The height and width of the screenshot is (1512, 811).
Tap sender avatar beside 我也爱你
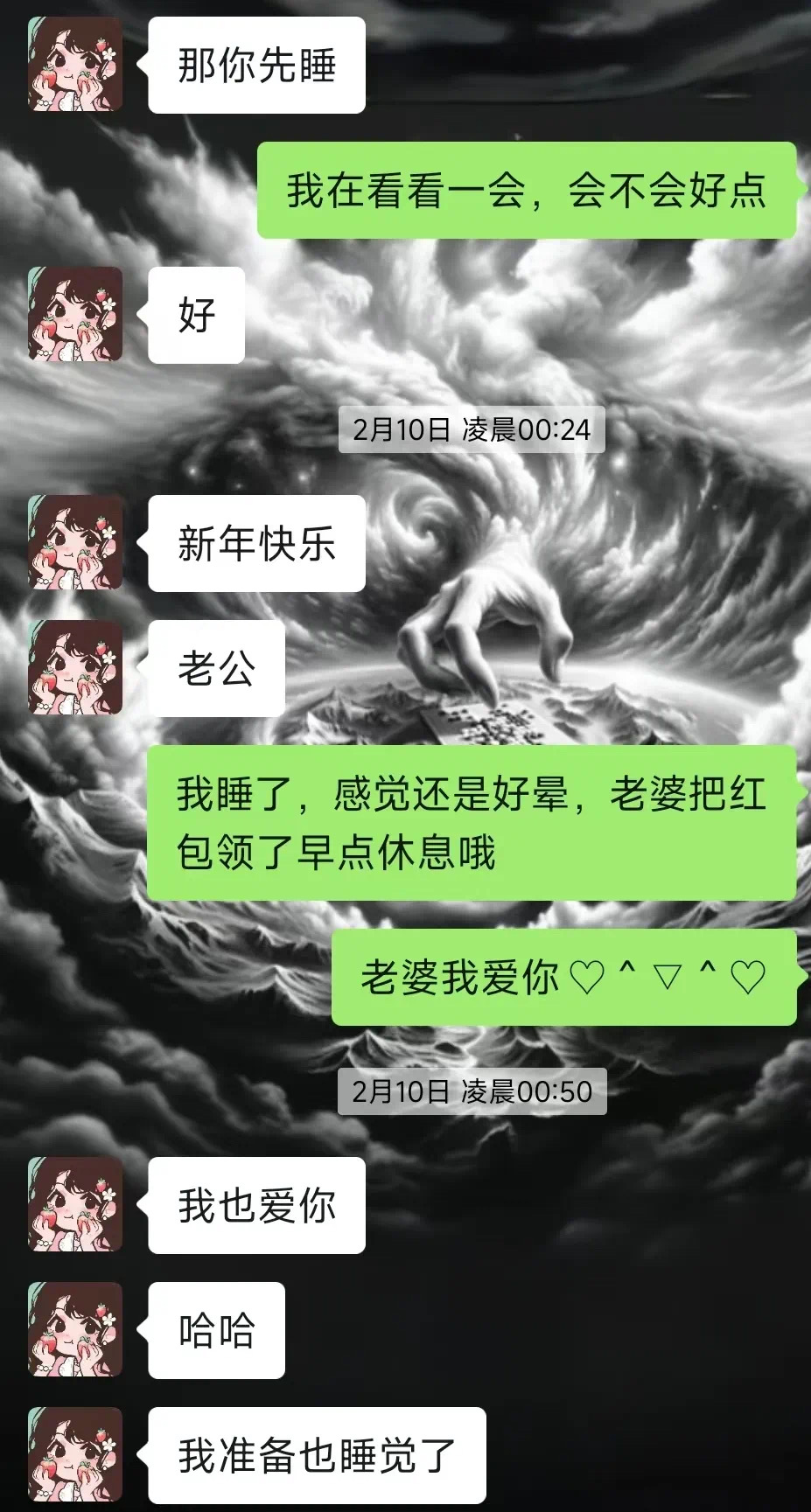click(75, 1204)
